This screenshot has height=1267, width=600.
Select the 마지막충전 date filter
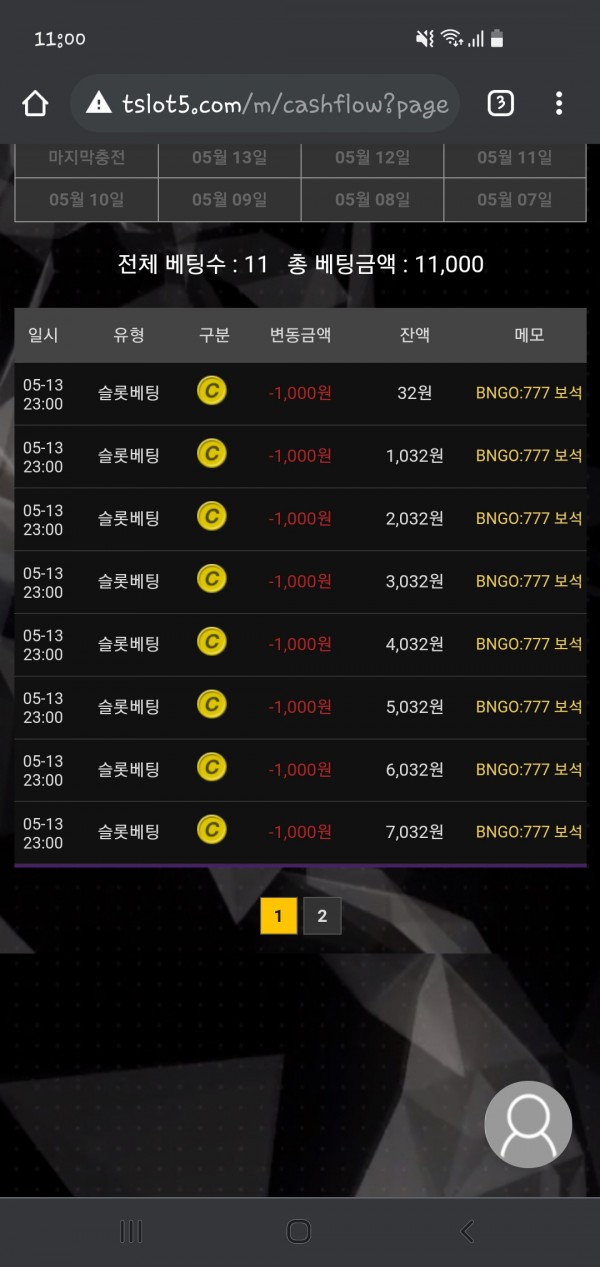tap(87, 158)
